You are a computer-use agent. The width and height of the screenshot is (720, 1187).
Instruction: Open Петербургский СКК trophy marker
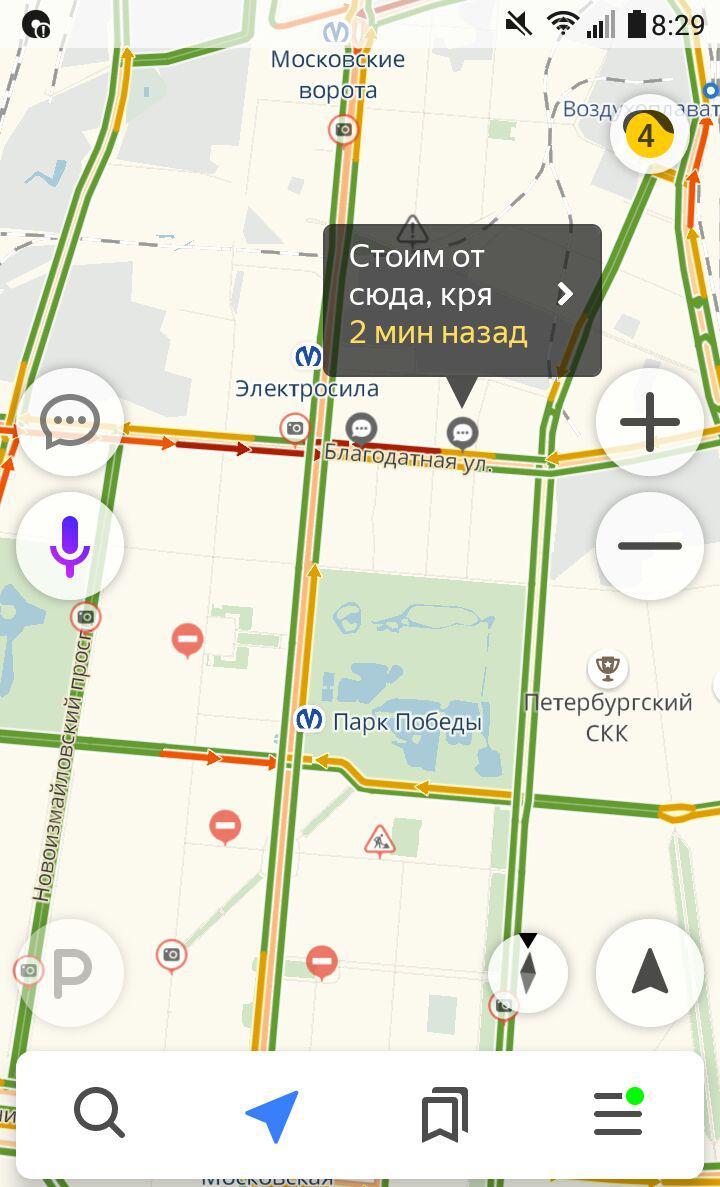click(x=607, y=665)
